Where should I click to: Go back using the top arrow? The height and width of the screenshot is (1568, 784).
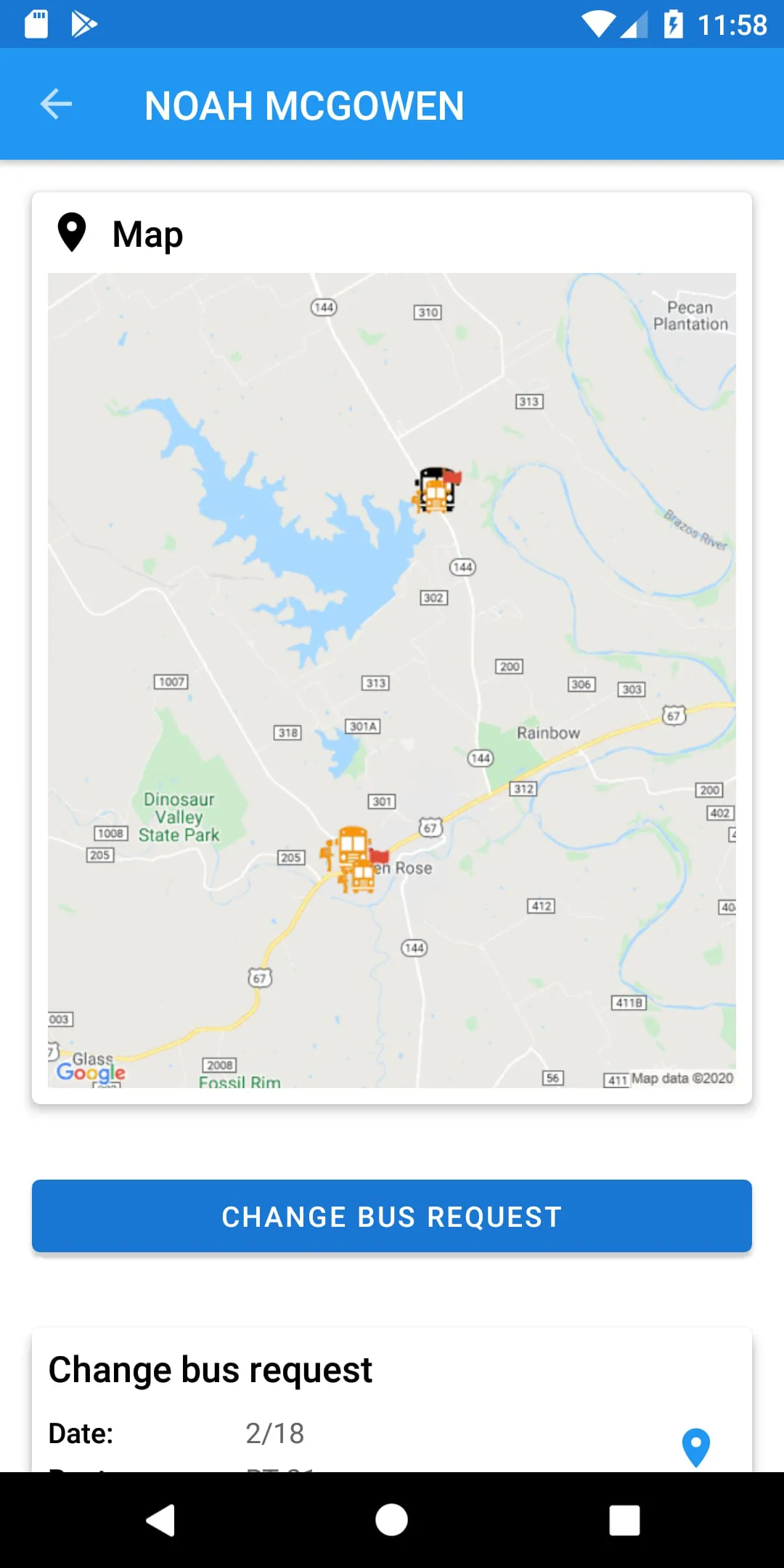click(x=56, y=105)
